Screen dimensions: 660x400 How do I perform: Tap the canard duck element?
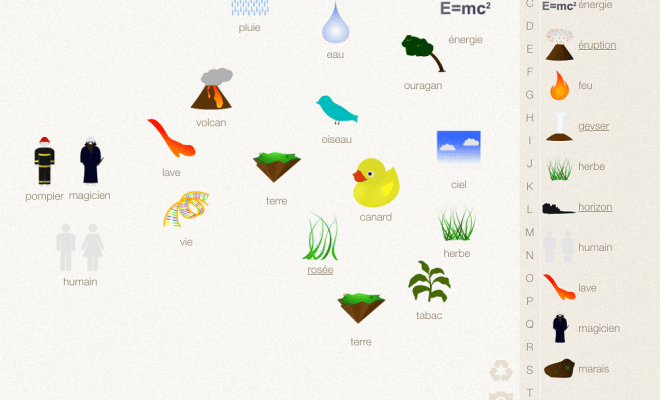point(376,184)
